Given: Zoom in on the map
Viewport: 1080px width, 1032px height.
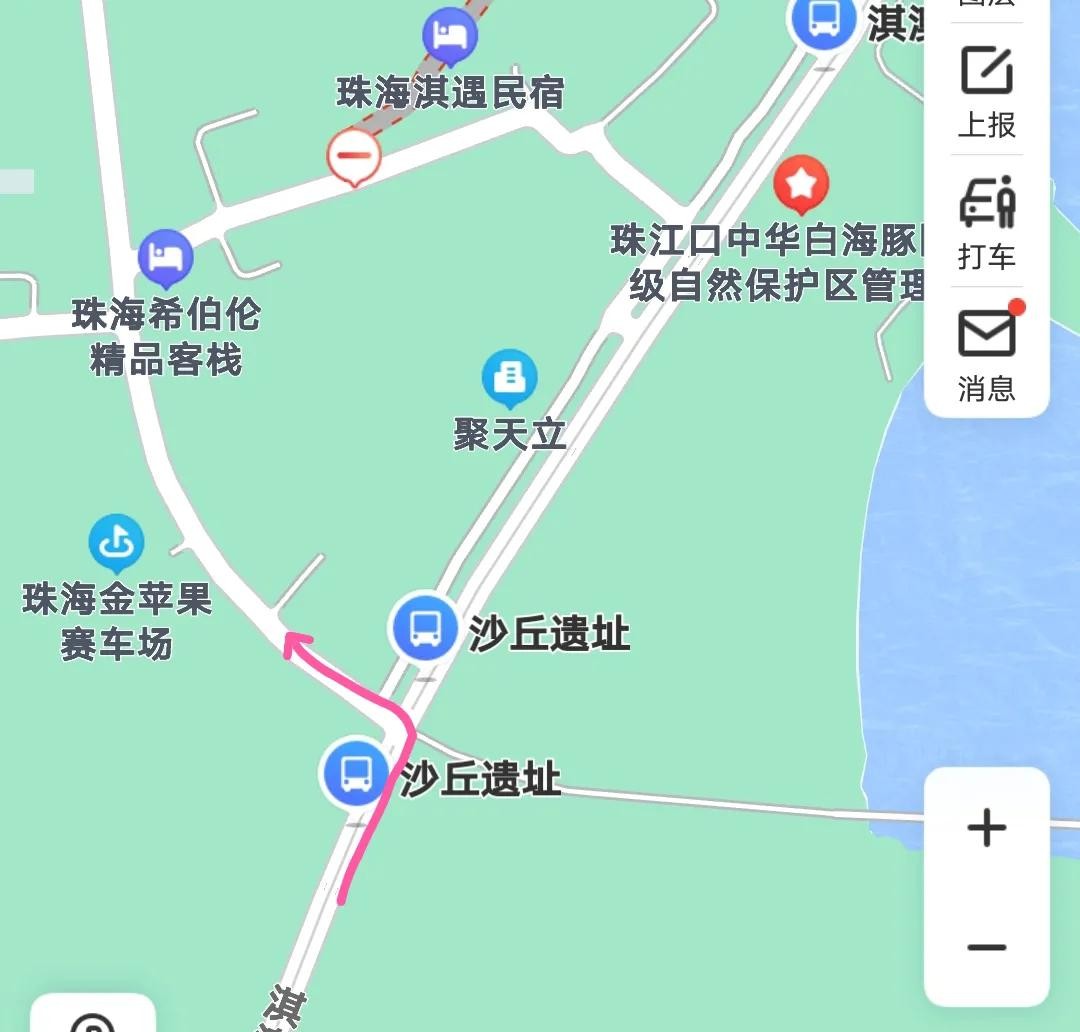Looking at the screenshot, I should click(987, 828).
